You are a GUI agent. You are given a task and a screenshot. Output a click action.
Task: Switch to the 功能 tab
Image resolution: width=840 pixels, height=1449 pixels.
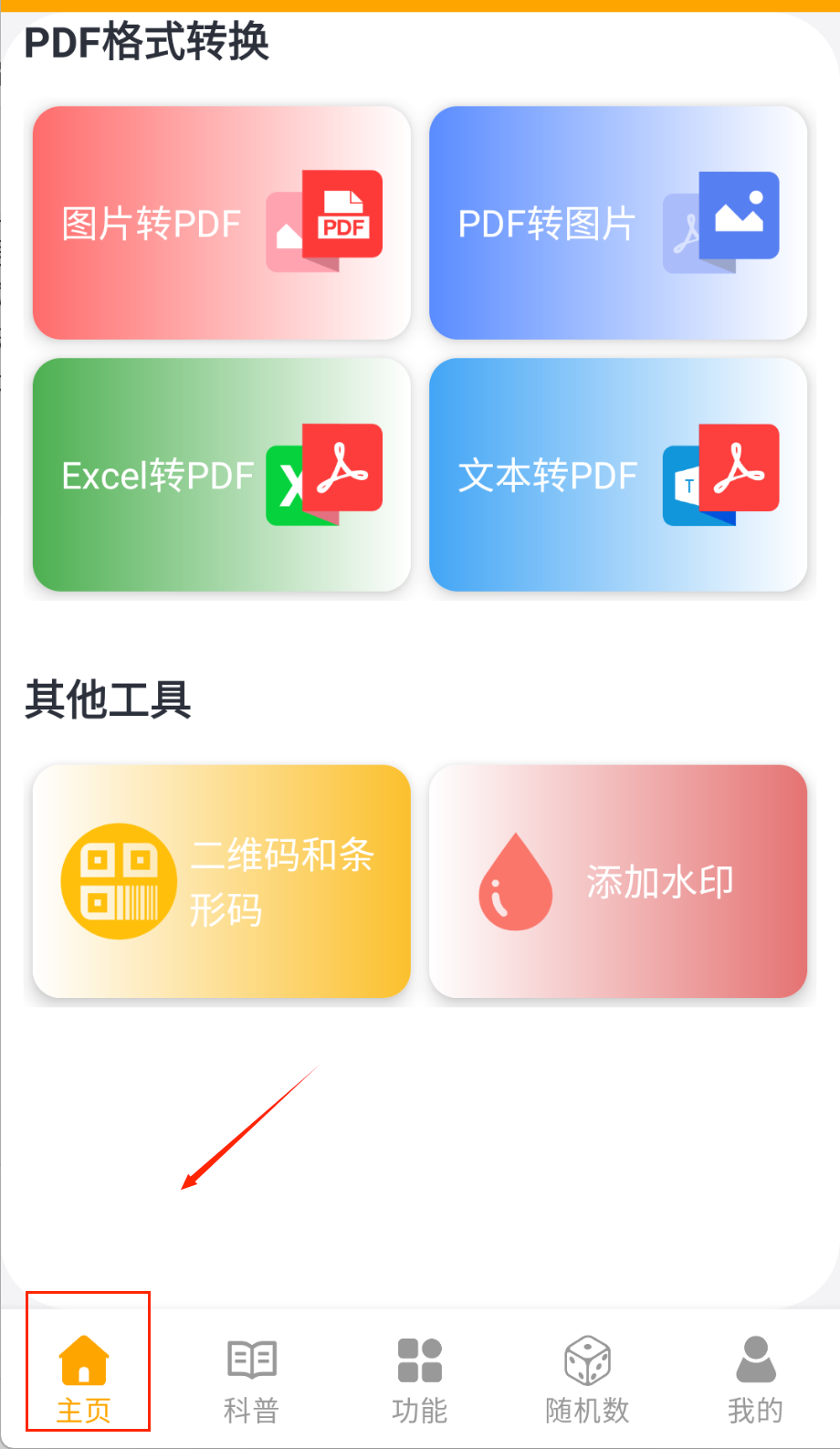click(x=419, y=1379)
